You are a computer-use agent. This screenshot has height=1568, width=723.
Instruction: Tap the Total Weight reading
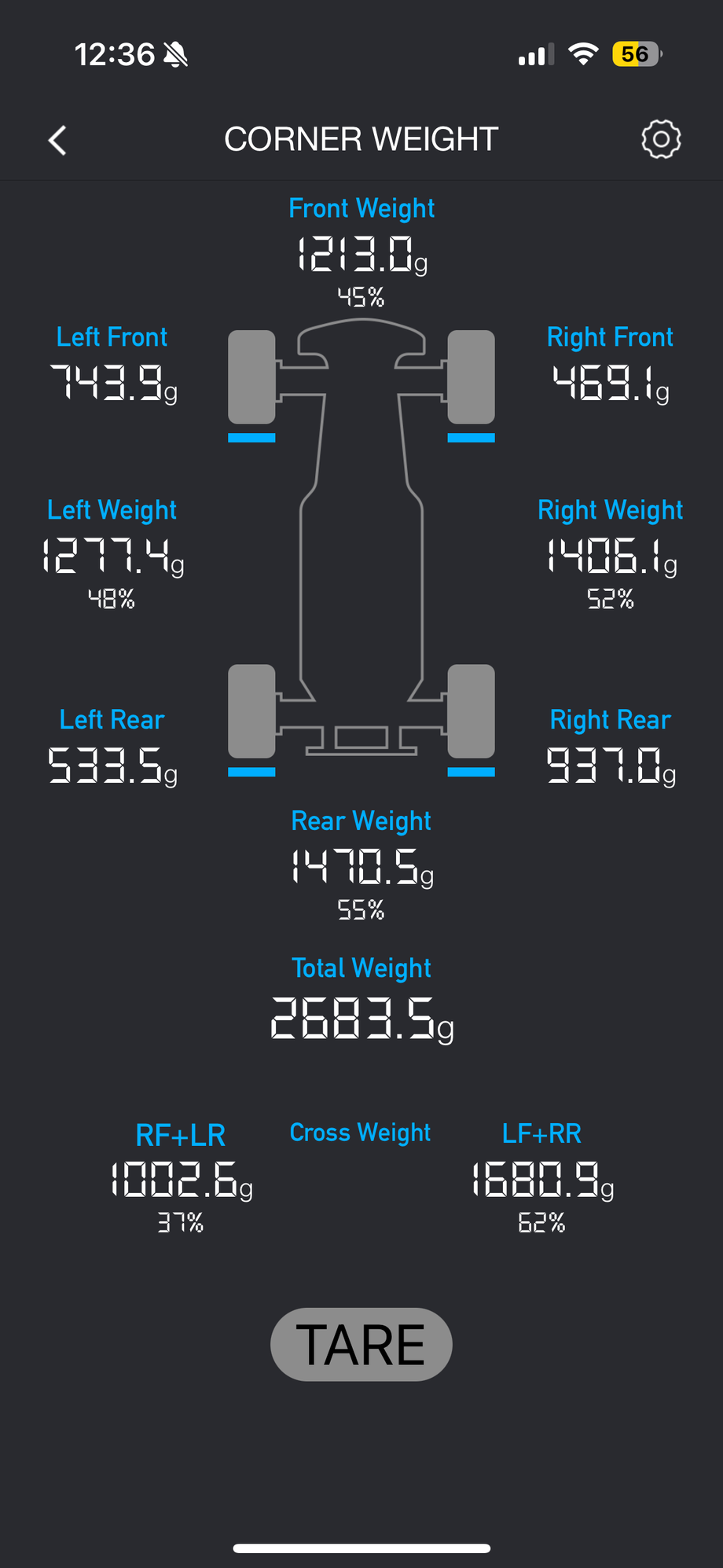pos(361,1019)
